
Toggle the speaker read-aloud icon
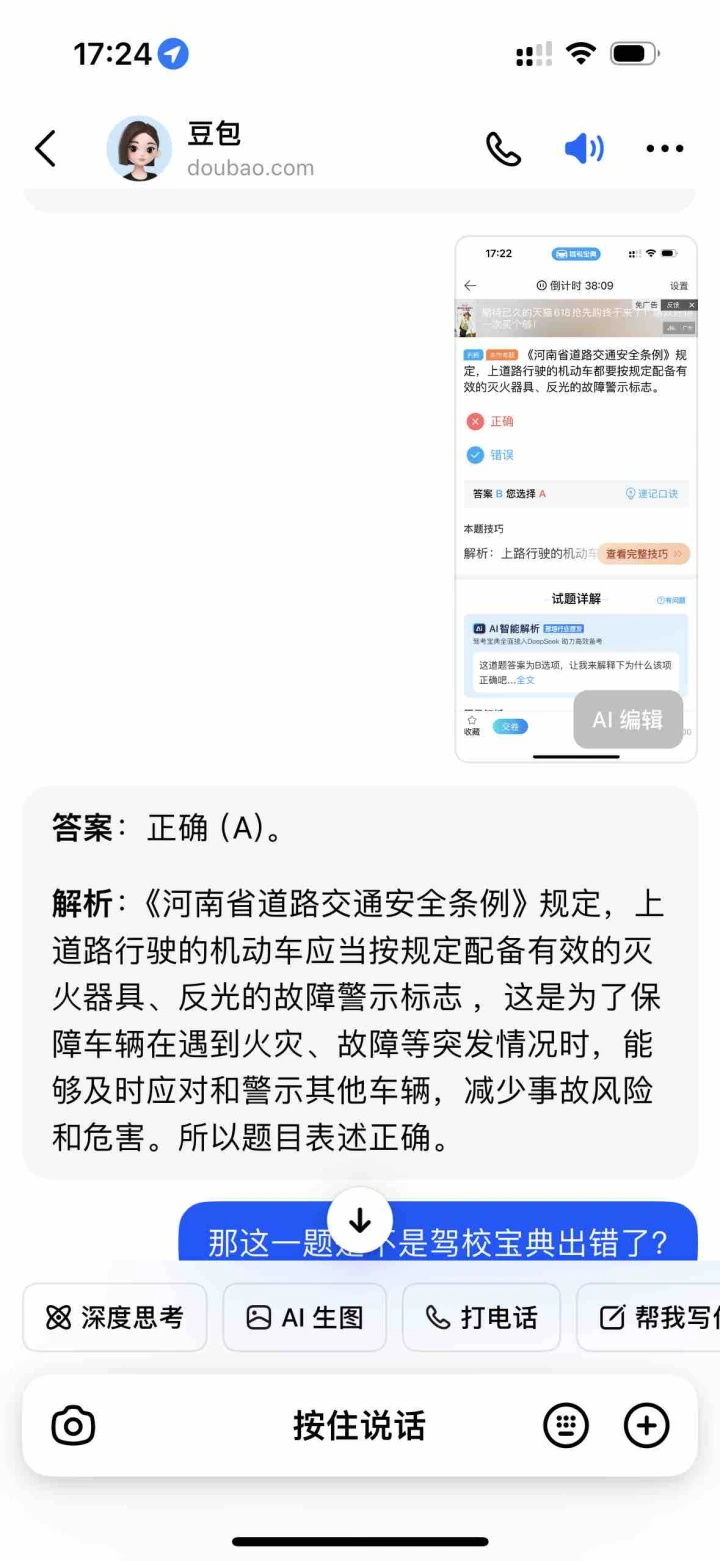(x=584, y=149)
